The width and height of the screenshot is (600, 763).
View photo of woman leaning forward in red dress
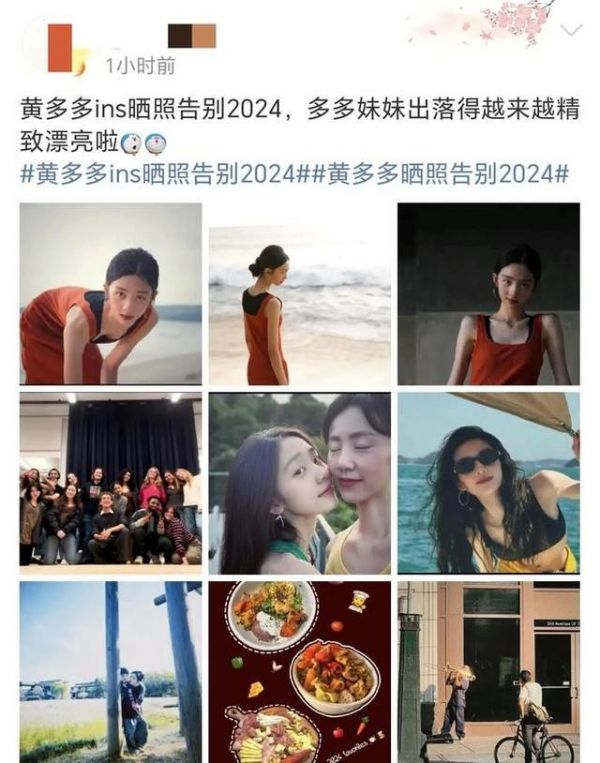[x=110, y=294]
